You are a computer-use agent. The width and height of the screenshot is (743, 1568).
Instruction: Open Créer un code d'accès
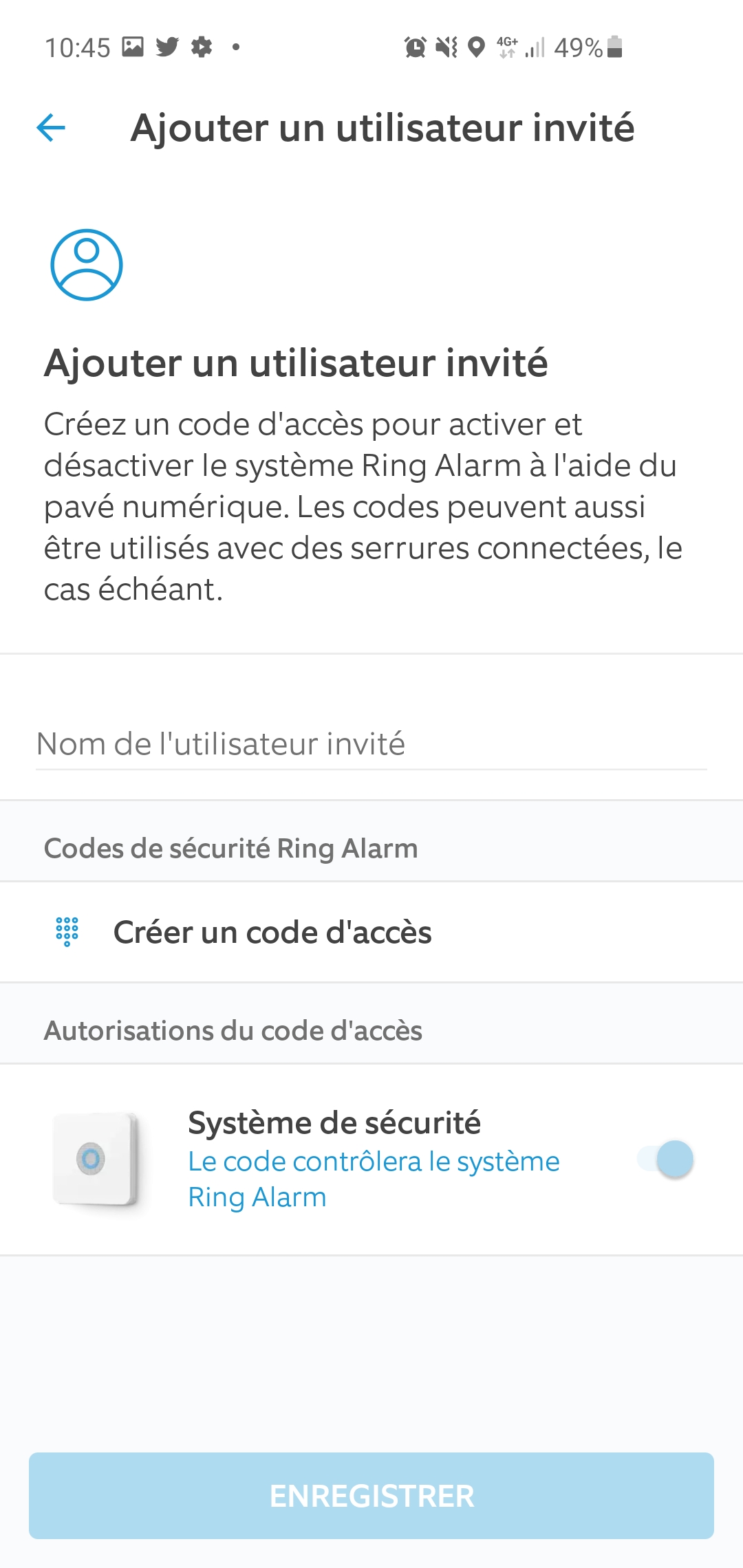click(371, 932)
